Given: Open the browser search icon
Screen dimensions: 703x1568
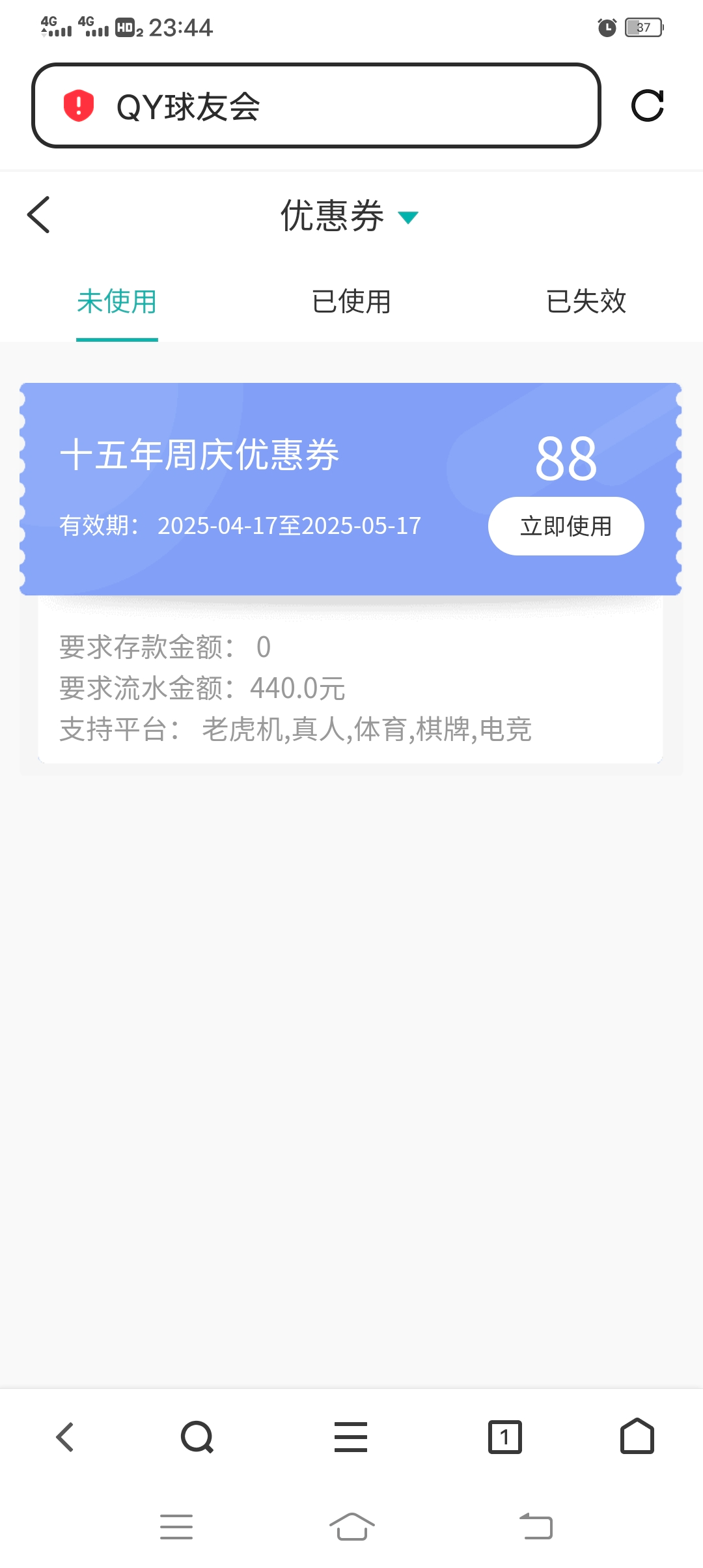Looking at the screenshot, I should point(197,1436).
